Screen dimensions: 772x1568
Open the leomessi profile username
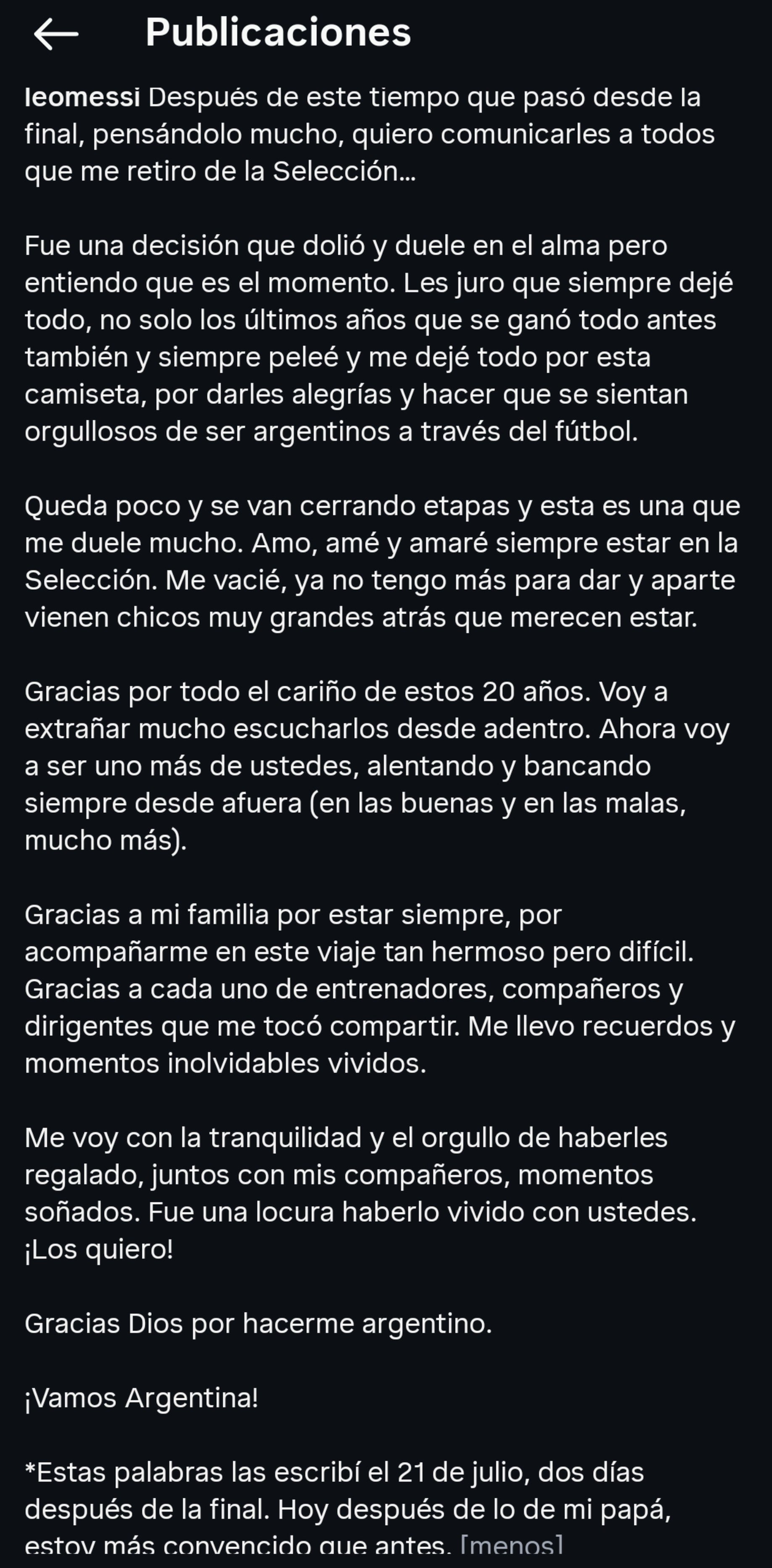coord(82,97)
